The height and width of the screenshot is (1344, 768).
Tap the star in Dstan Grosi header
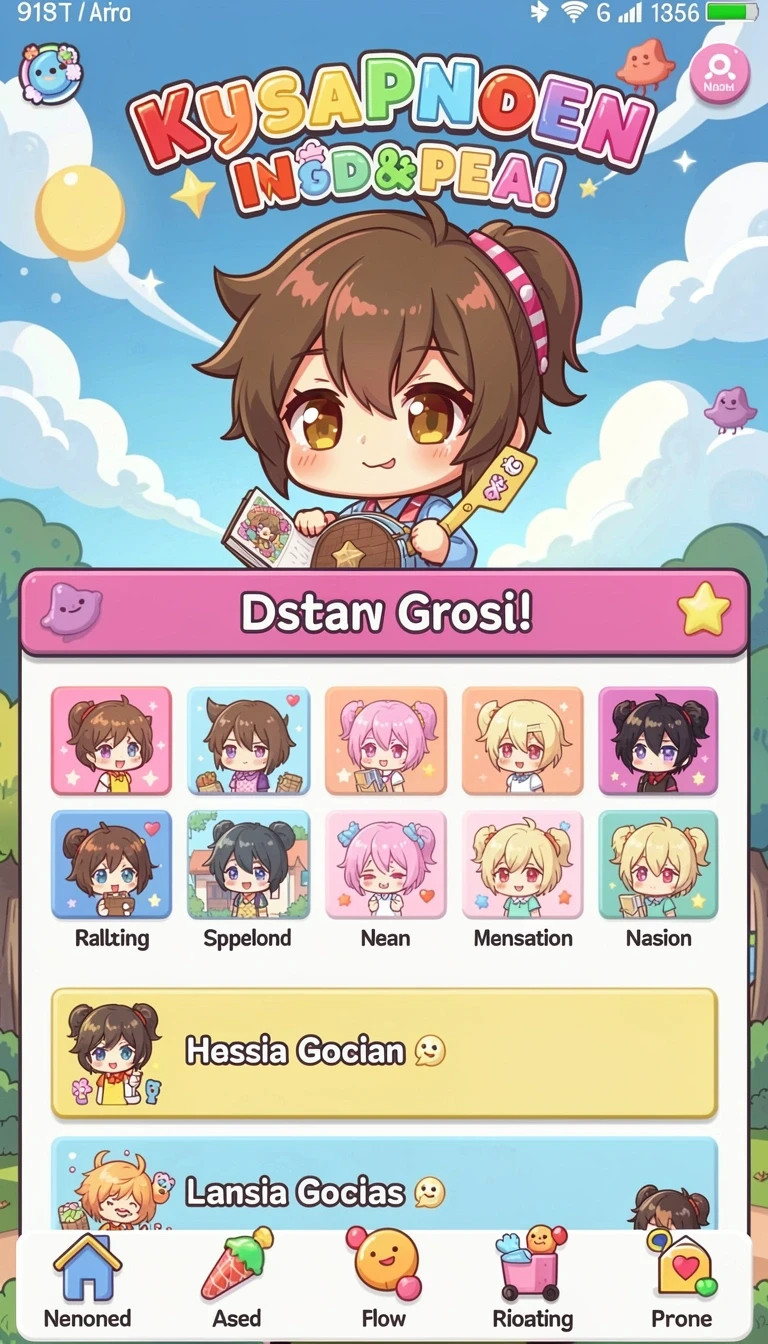pos(704,610)
